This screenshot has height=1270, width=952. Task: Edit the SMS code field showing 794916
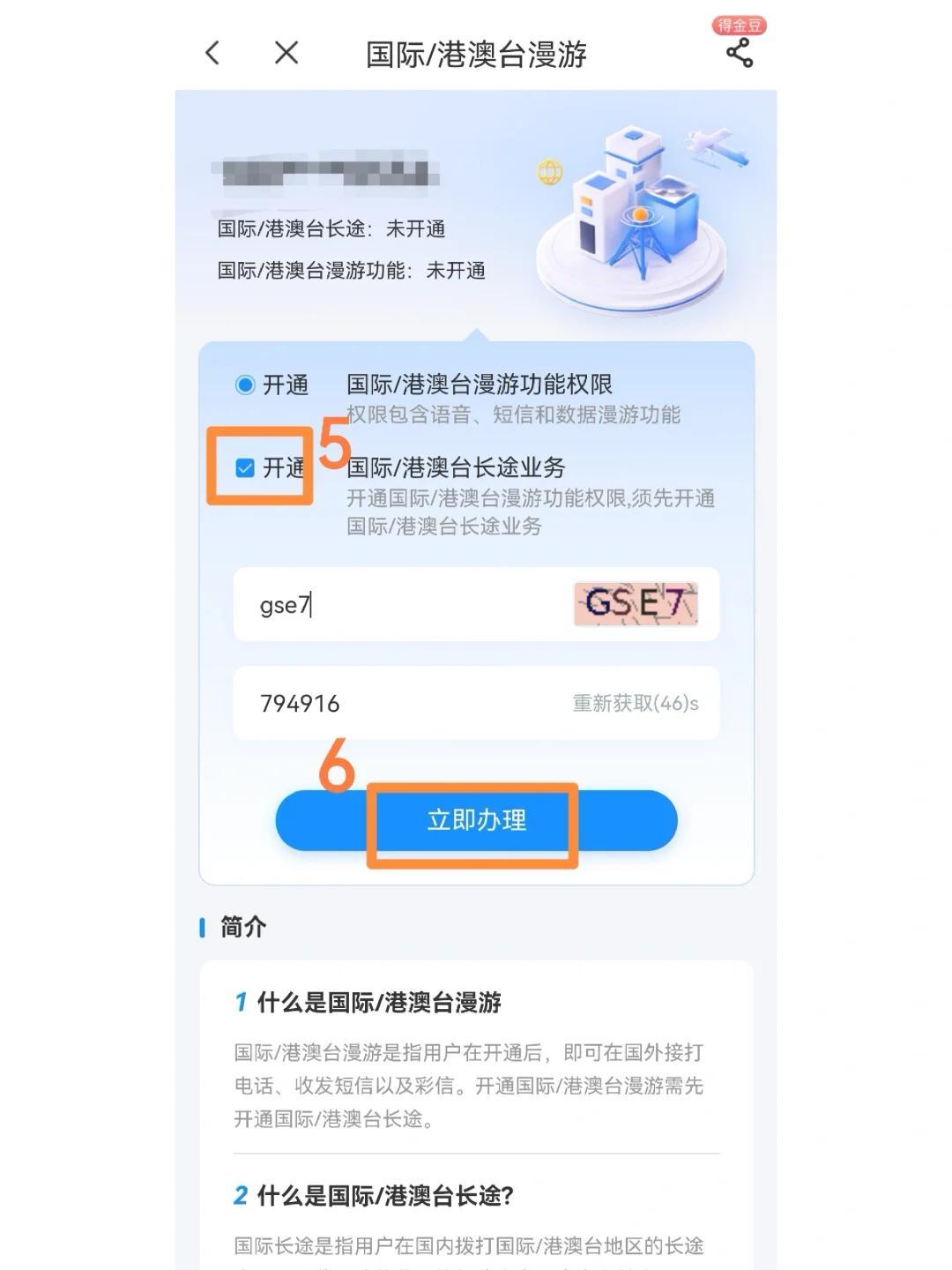tap(397, 704)
